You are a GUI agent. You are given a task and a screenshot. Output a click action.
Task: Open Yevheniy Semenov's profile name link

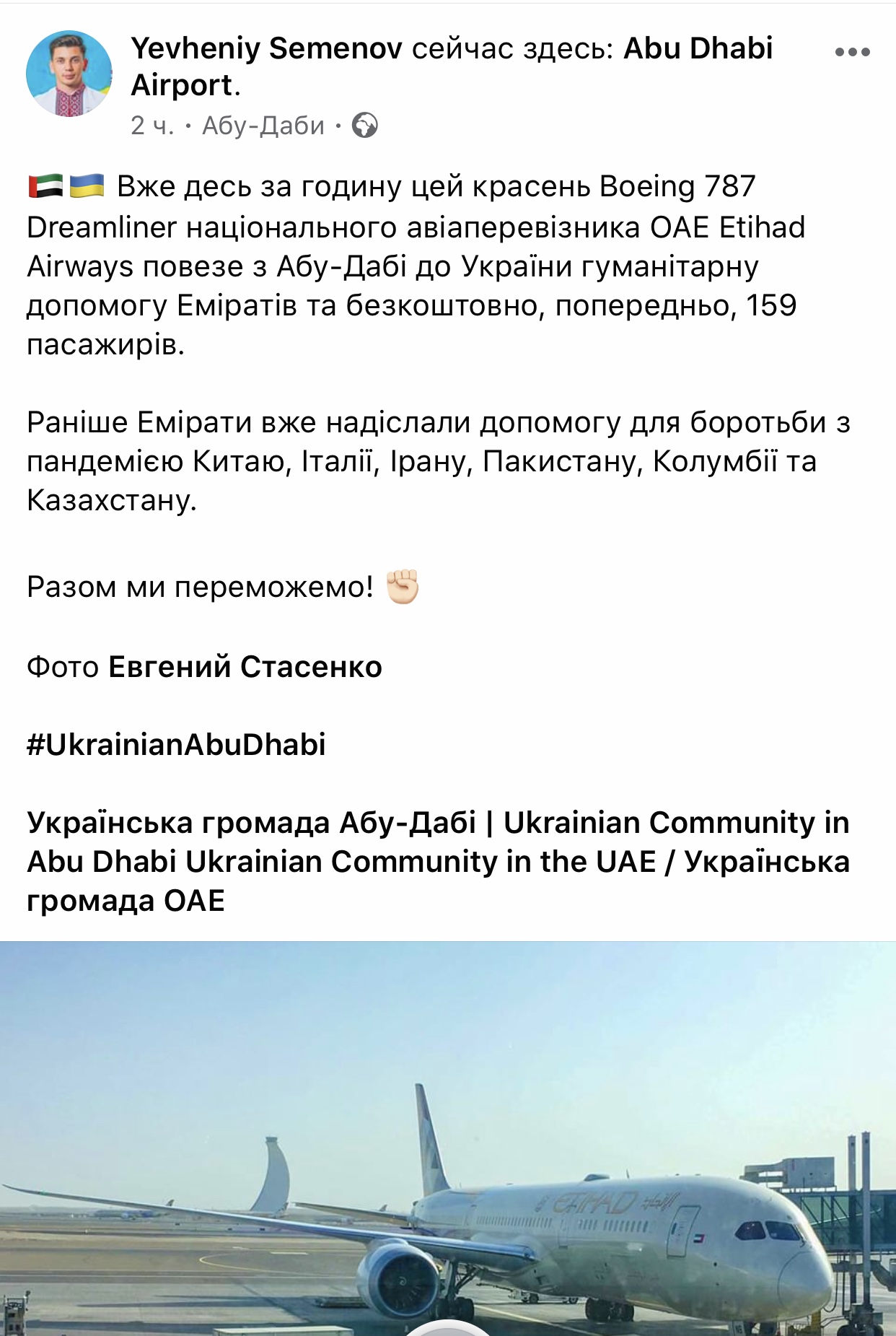[266, 48]
